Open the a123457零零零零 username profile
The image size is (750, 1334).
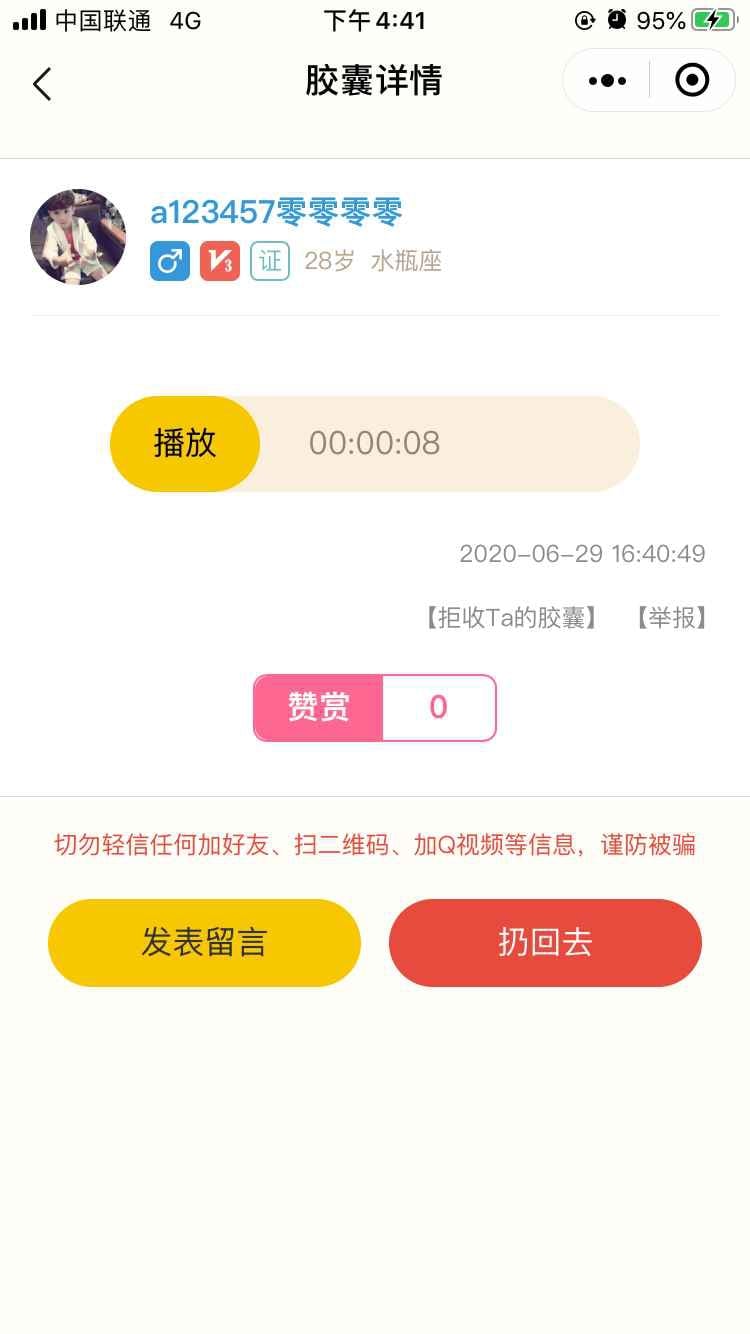276,212
